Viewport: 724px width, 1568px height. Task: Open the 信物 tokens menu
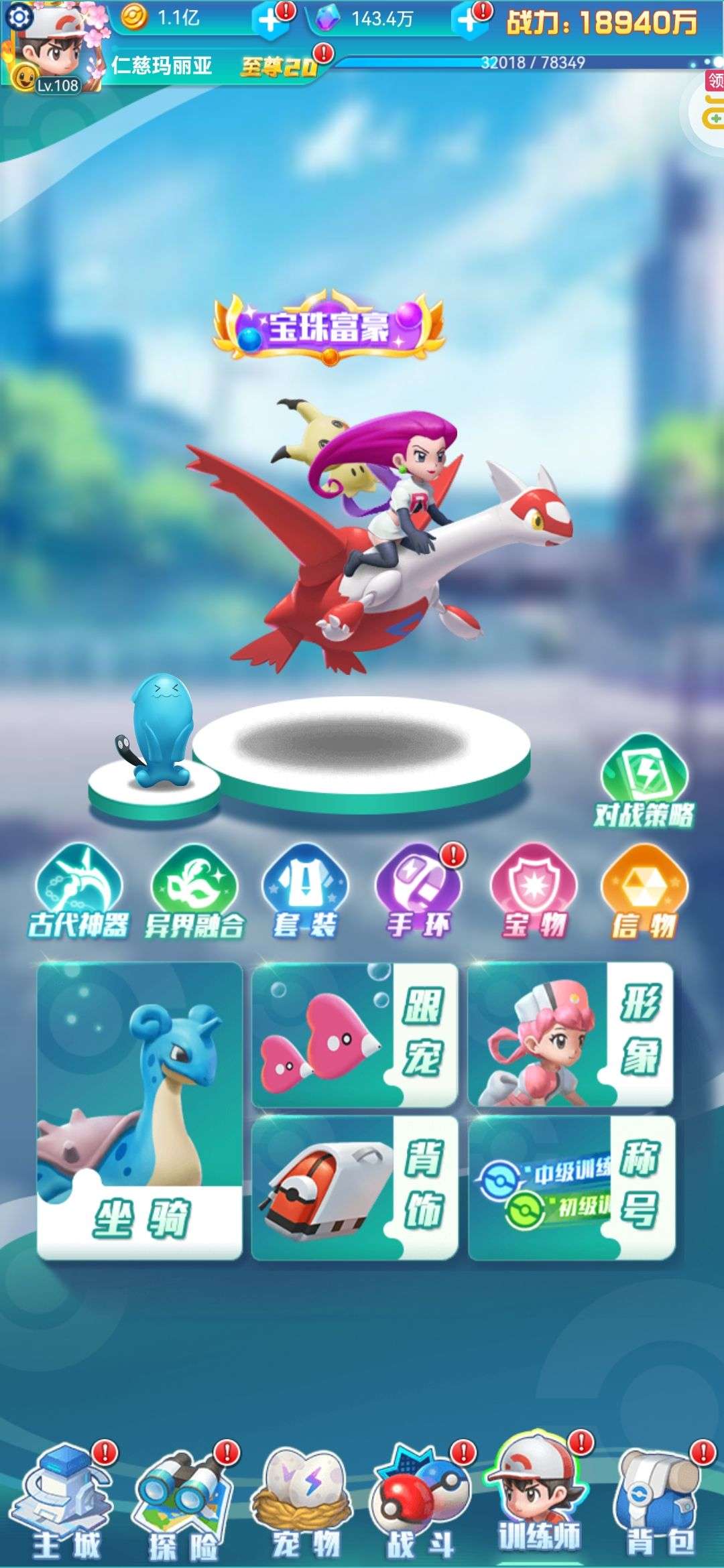pos(645,892)
